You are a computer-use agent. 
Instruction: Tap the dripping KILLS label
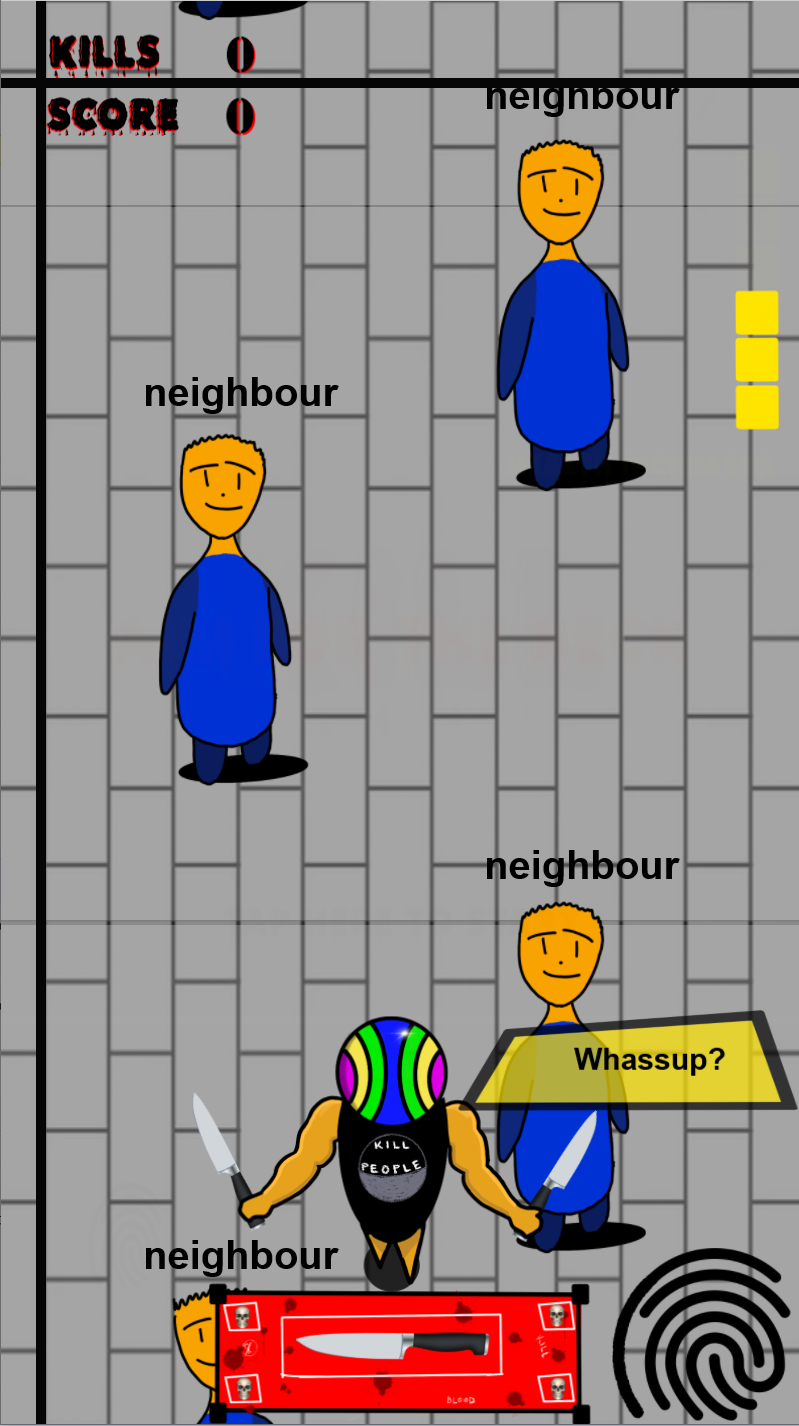click(x=103, y=52)
